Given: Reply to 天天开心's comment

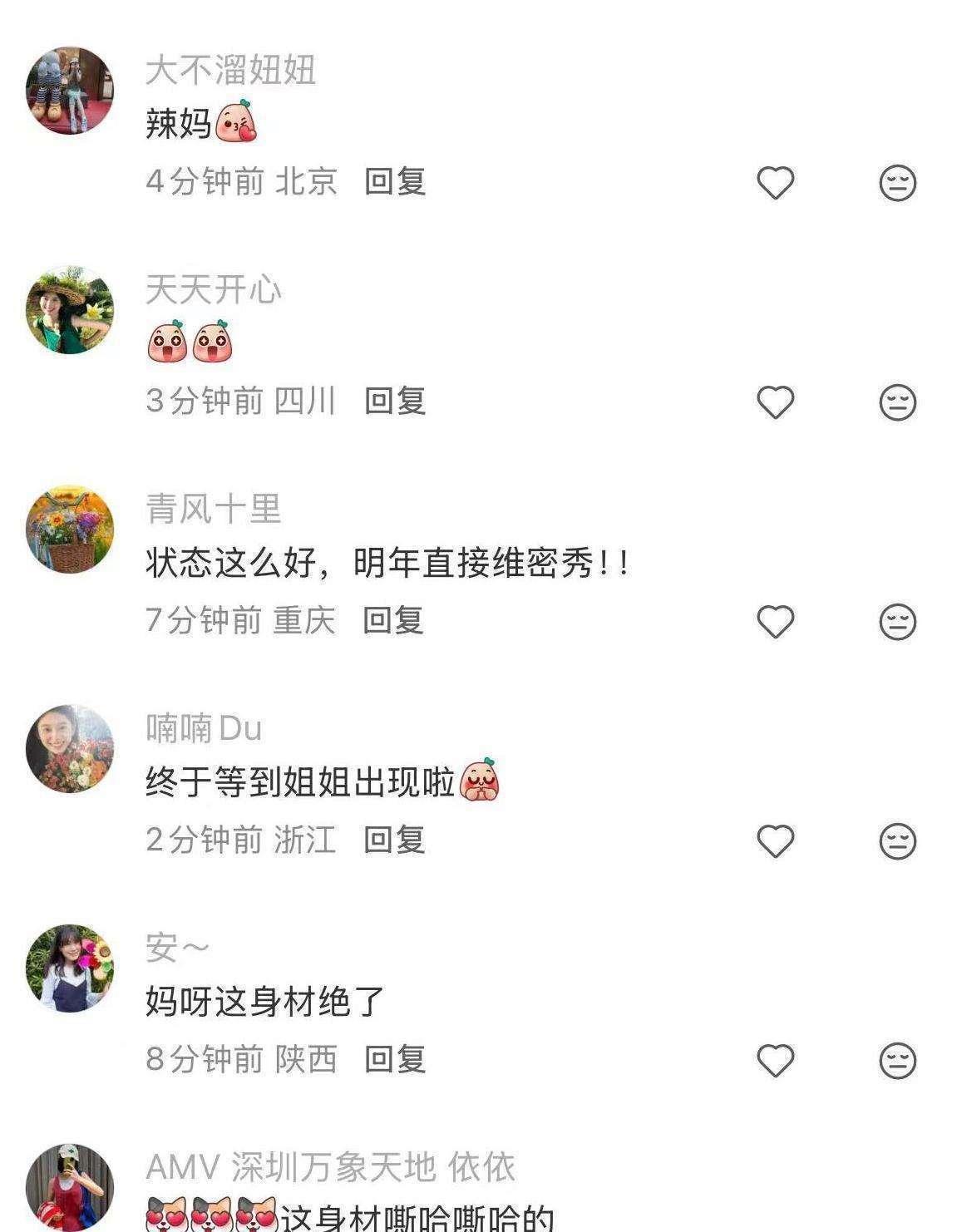Looking at the screenshot, I should [x=395, y=401].
